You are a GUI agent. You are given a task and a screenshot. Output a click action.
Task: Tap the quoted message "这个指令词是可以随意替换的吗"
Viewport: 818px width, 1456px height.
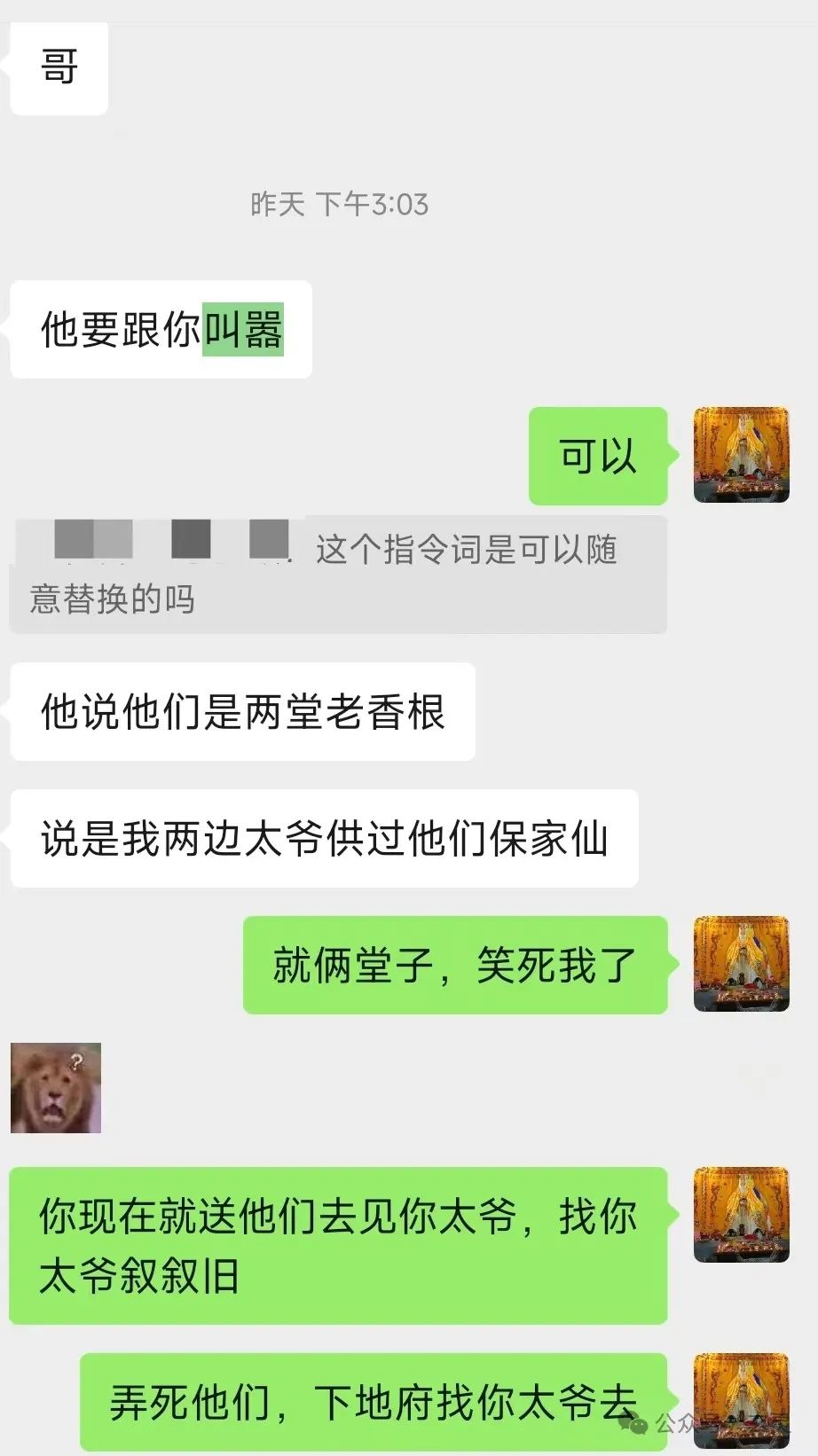click(337, 575)
